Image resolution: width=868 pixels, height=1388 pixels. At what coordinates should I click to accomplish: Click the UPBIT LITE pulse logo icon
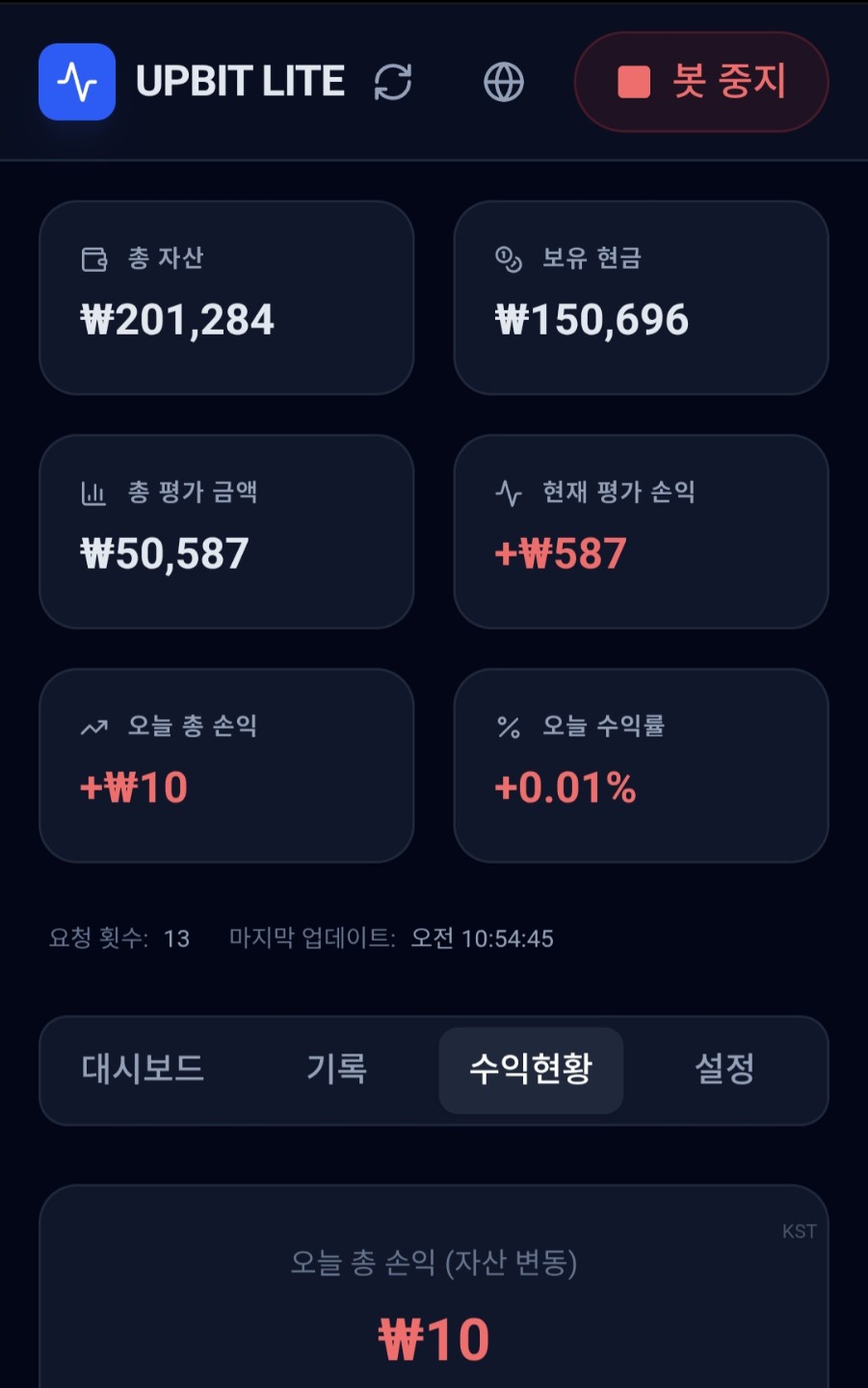[x=76, y=81]
